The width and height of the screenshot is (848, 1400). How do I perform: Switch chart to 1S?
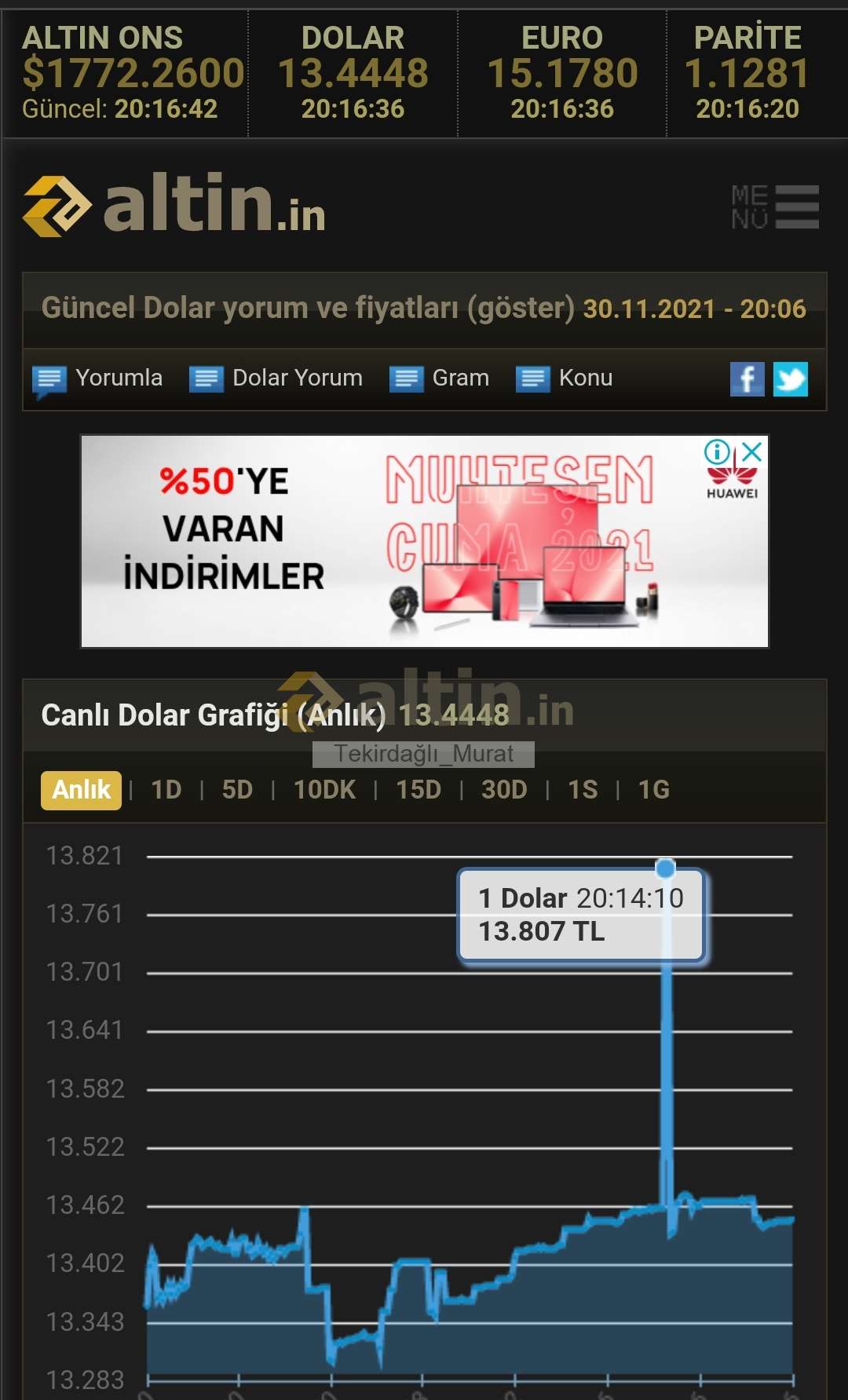583,790
